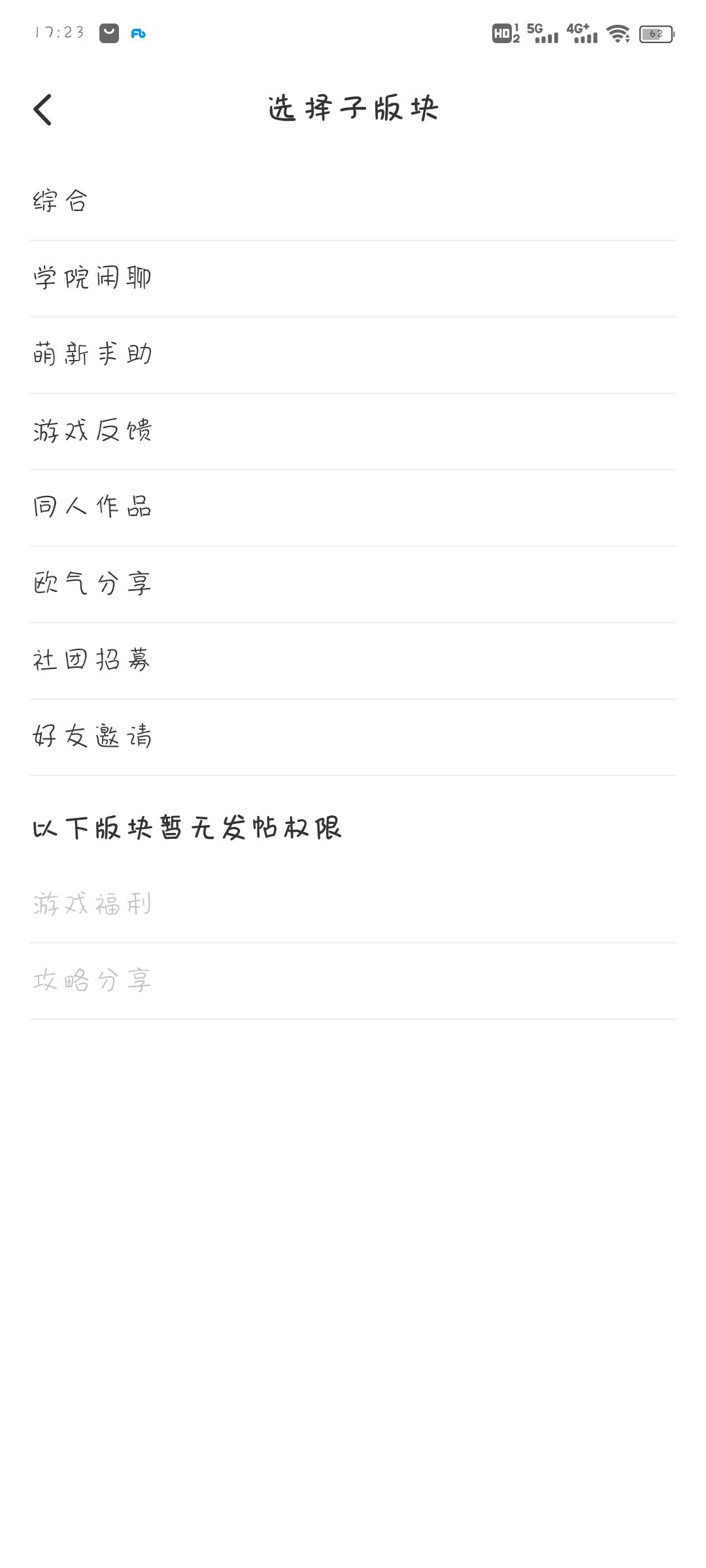Image resolution: width=706 pixels, height=1568 pixels.
Task: Select the 社团招募 sub-forum
Action: (x=92, y=660)
